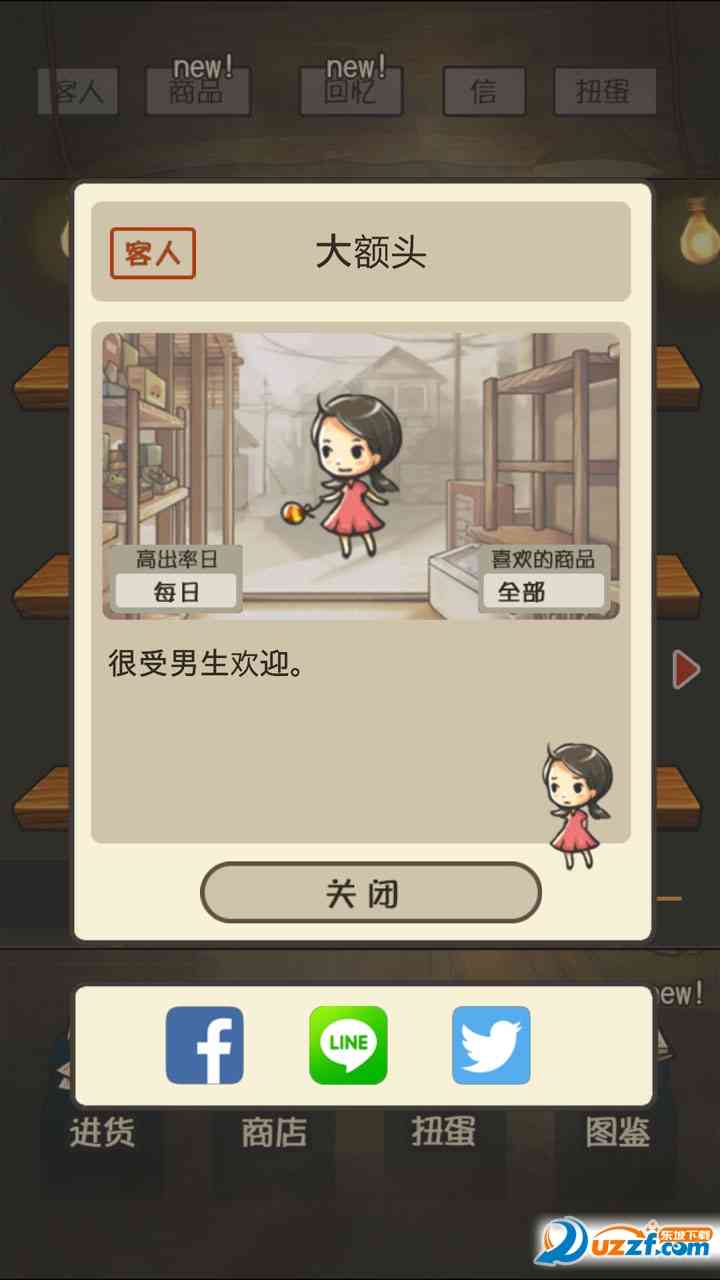Open 商店 in the bottom menu
Screen dimensions: 720x1280
pyautogui.click(x=274, y=1133)
